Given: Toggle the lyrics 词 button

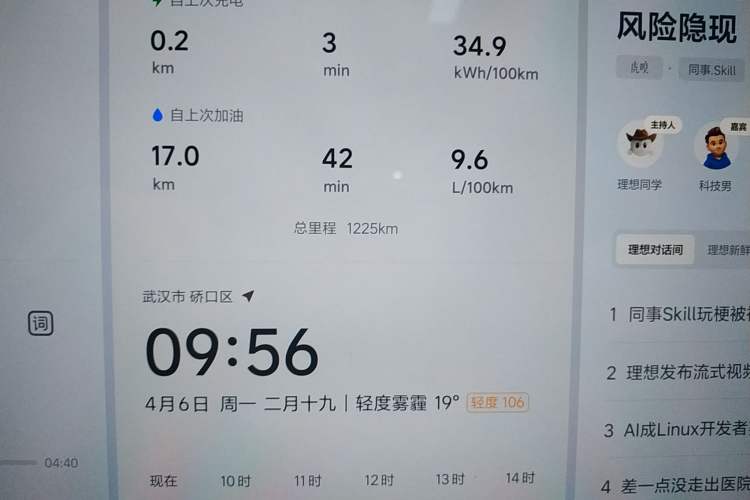Looking at the screenshot, I should 40,323.
